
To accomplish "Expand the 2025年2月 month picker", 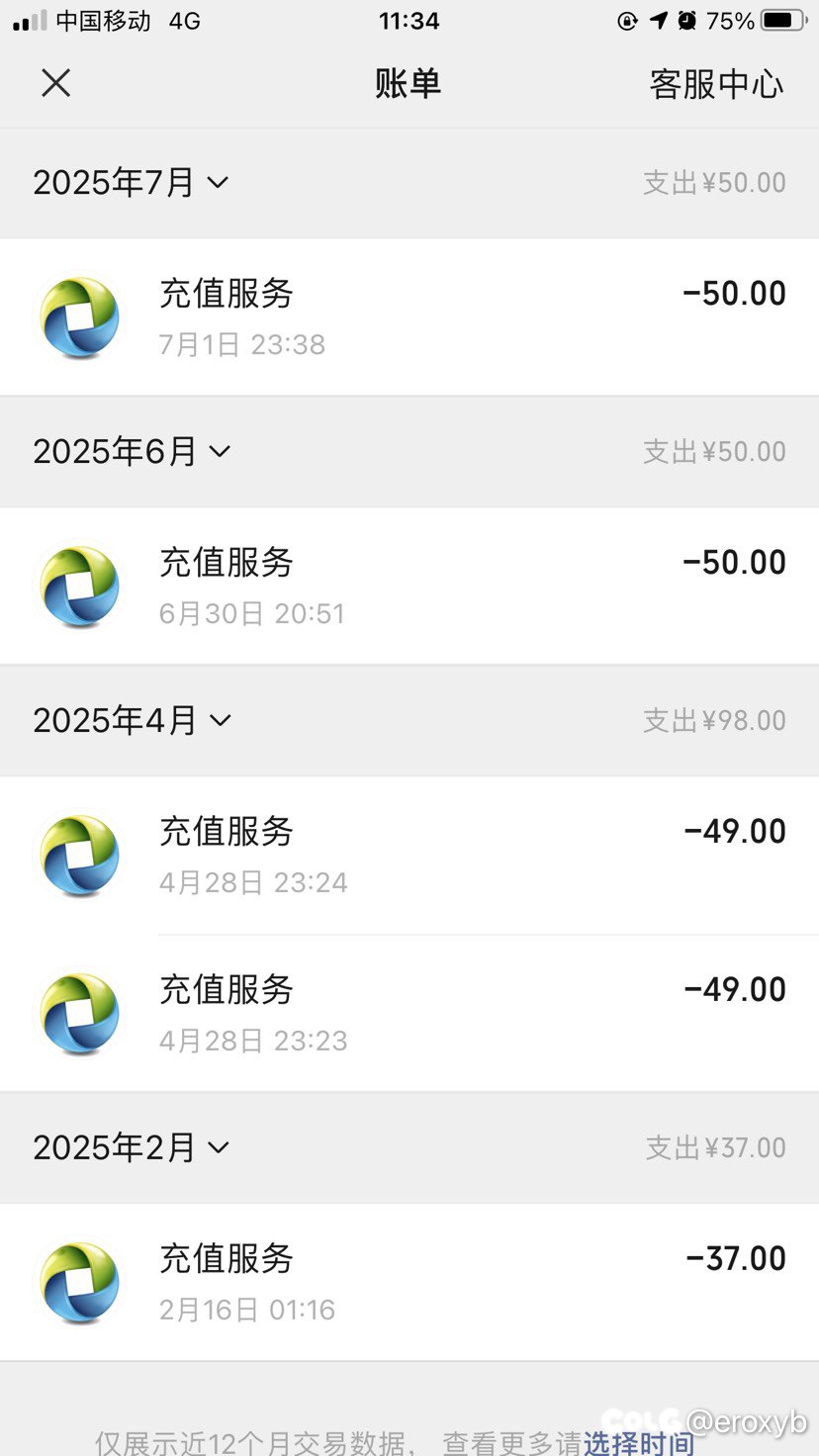I will tap(131, 1147).
